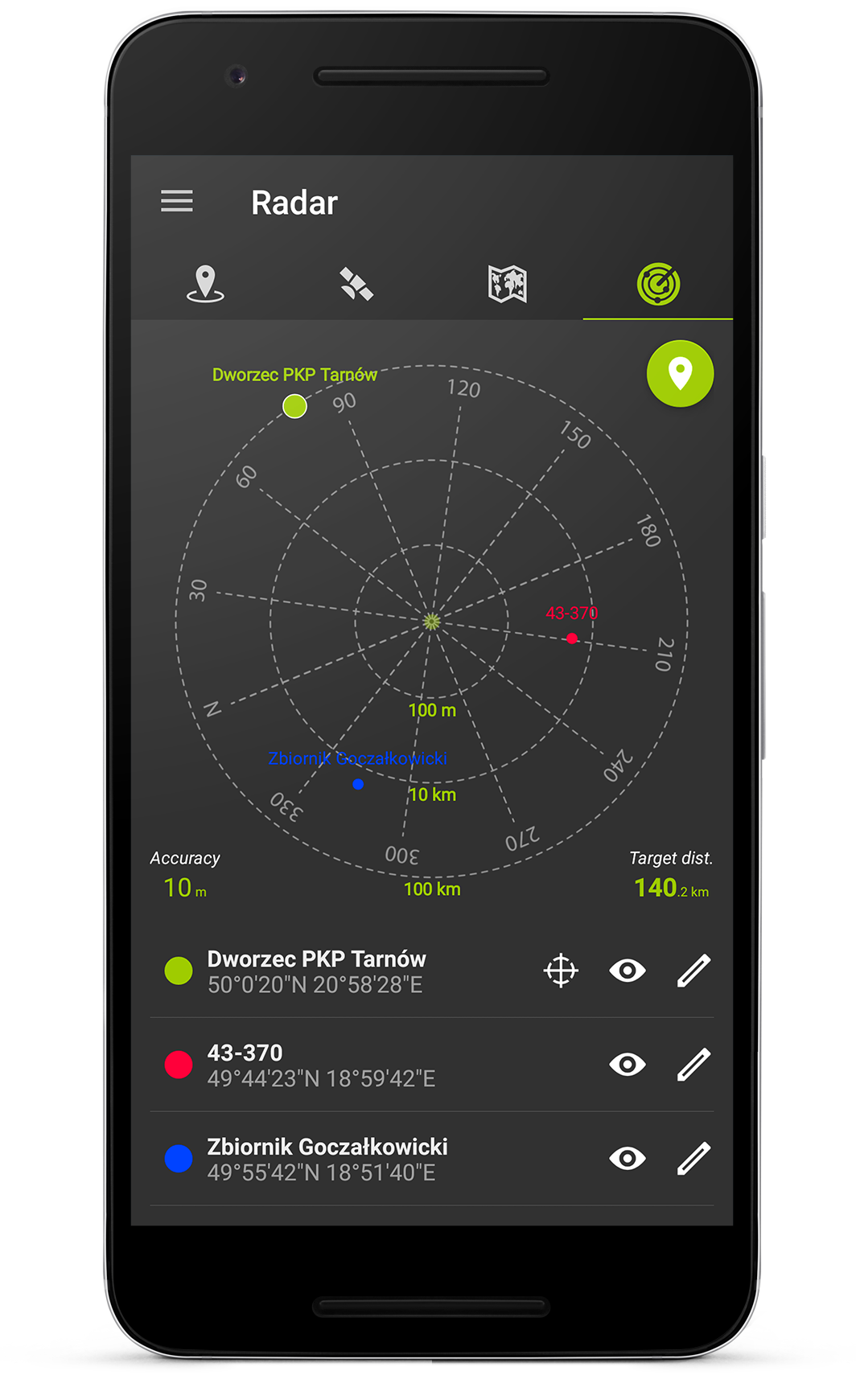Switch to the satellites tab

(356, 284)
